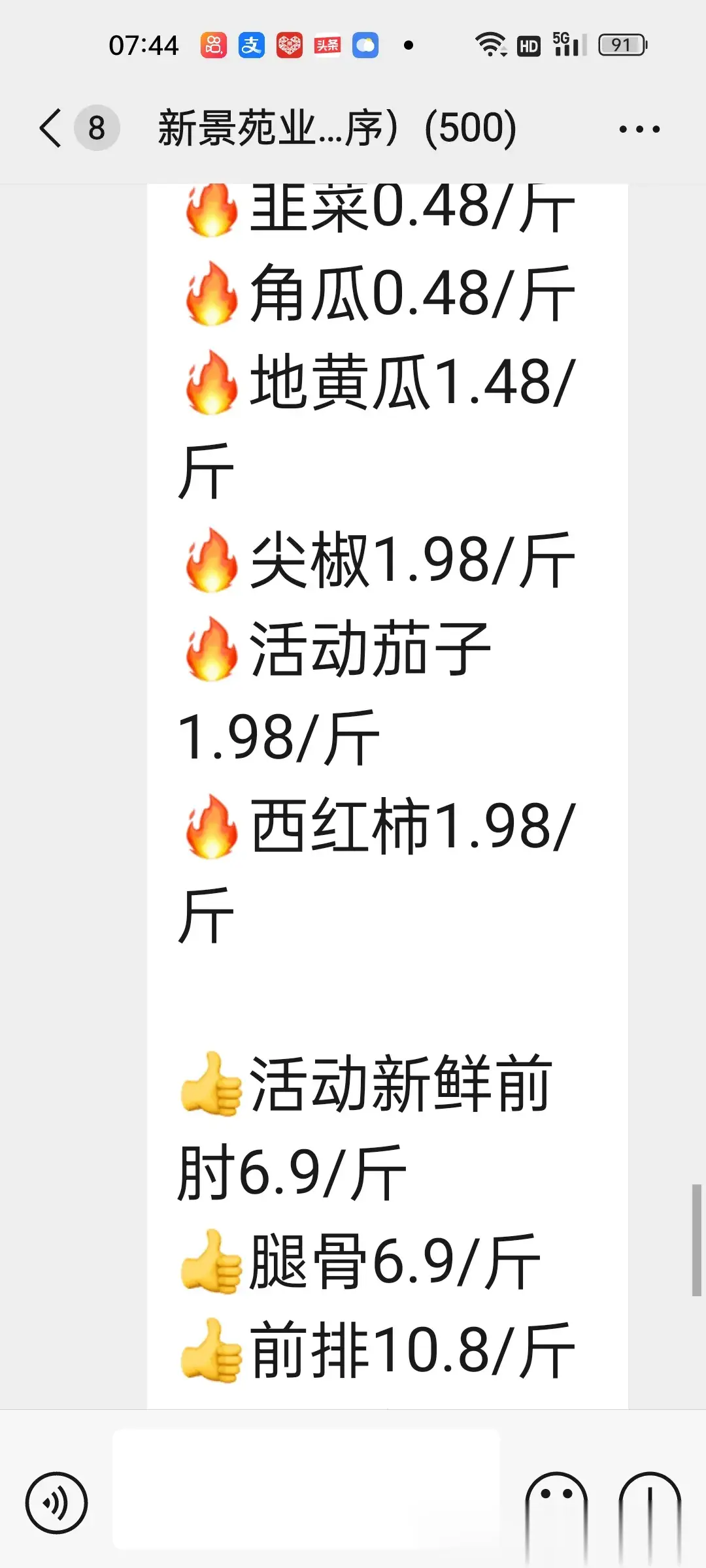
Task: Open the plus attachment menu
Action: pos(650,1503)
